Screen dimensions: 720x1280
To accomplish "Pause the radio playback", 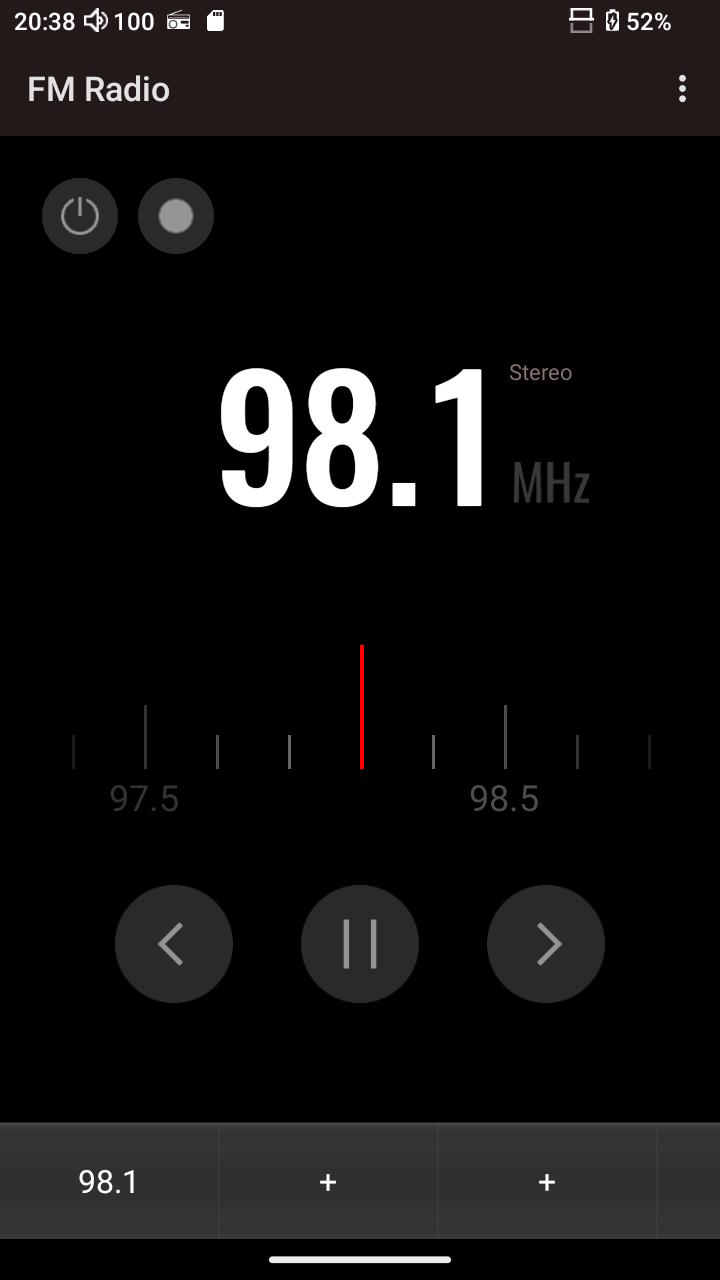I will tap(360, 944).
